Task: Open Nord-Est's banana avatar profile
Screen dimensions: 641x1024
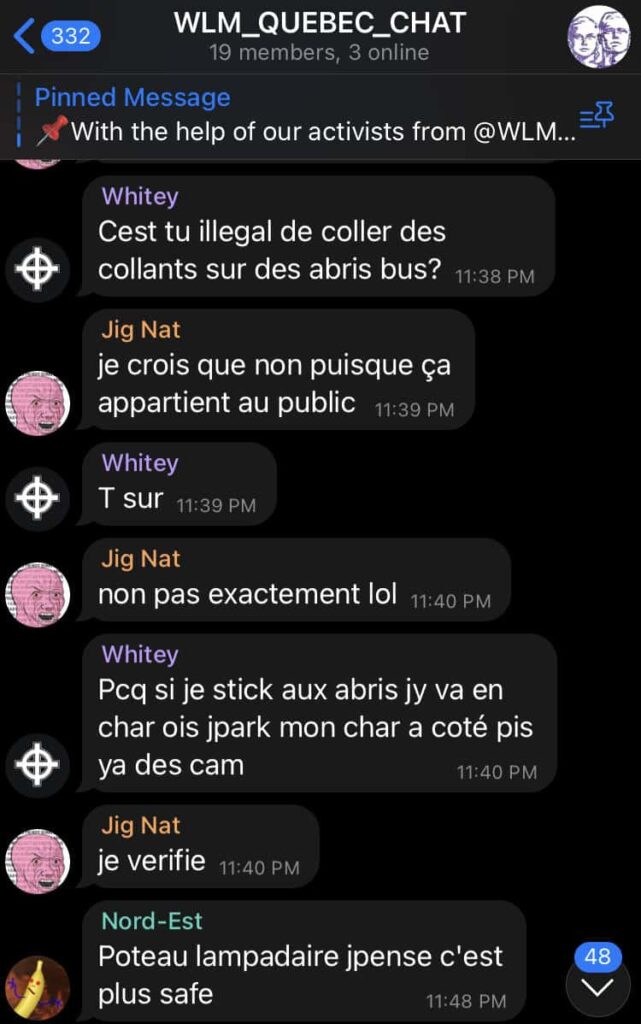Action: point(37,987)
